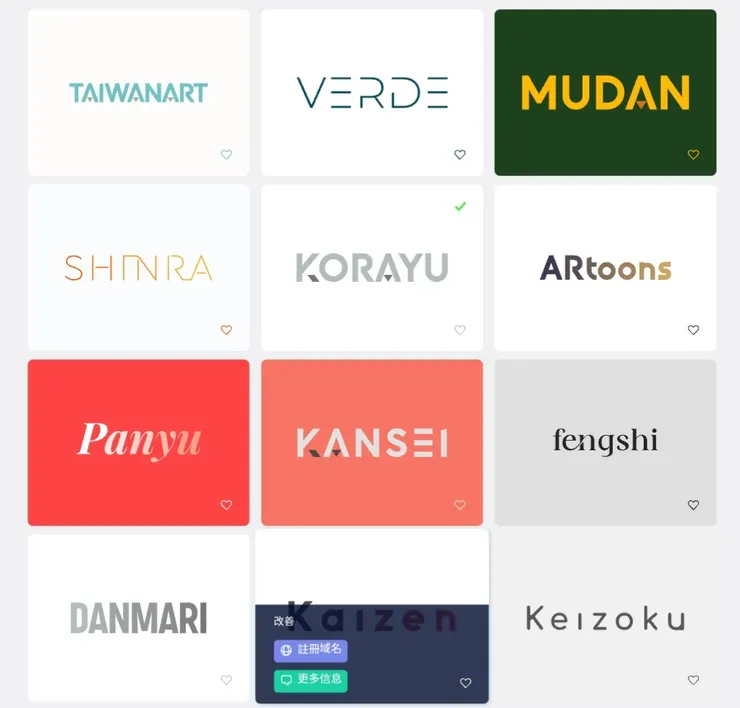Select the SHINRA logo card
This screenshot has height=708, width=740.
(x=138, y=268)
